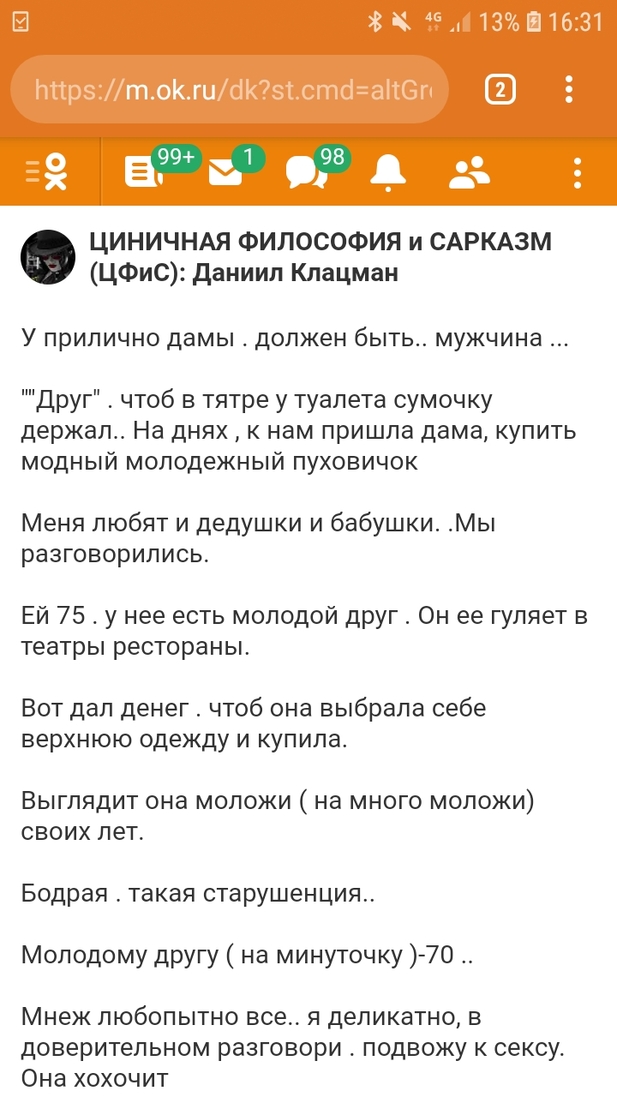Open the group avatar picture
Viewport: 617px width, 1097px height.
tap(48, 256)
